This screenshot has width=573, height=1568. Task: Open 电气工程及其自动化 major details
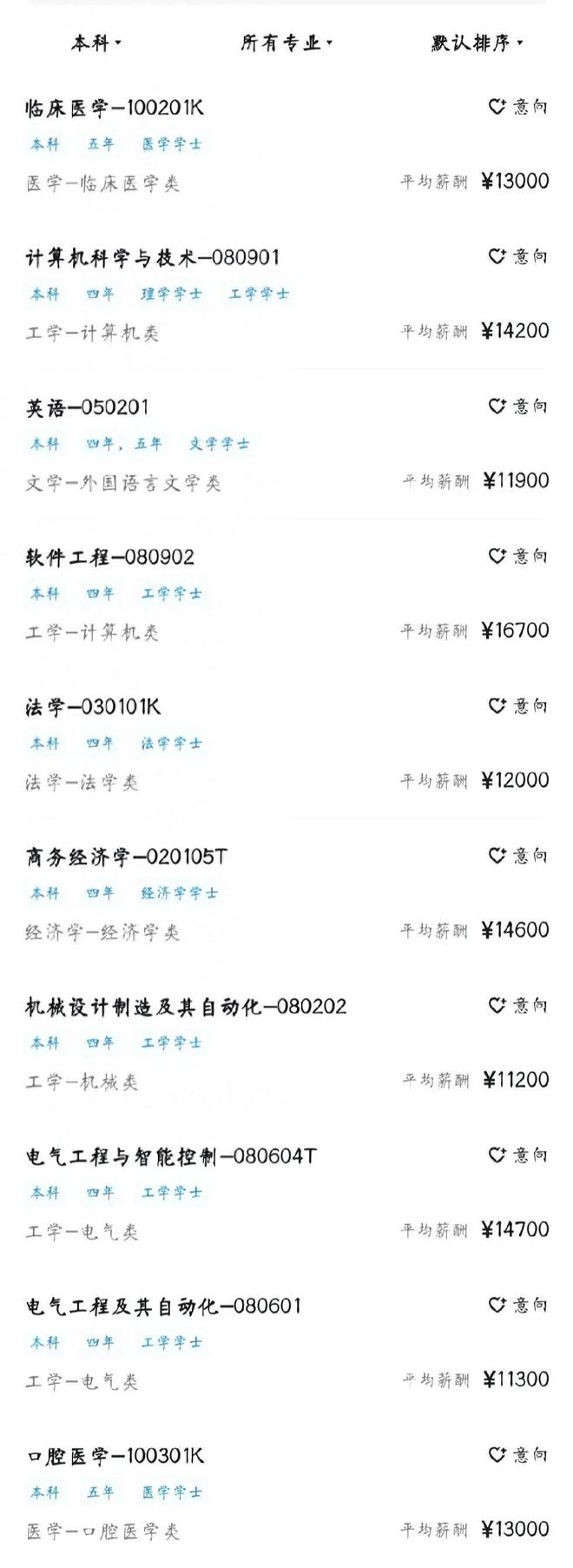click(x=163, y=1307)
